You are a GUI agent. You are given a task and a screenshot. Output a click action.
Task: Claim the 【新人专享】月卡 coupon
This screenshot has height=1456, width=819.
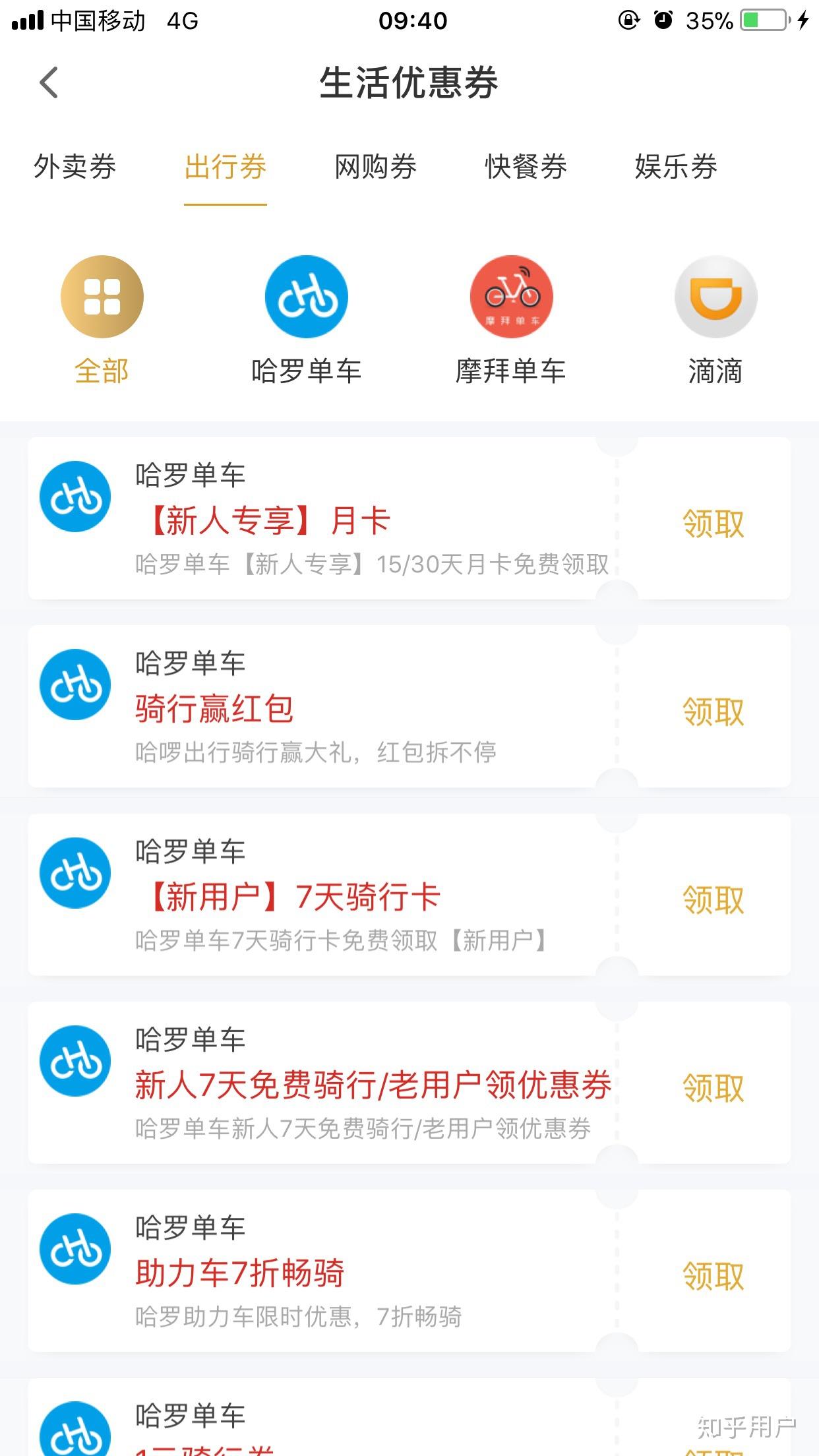[713, 524]
